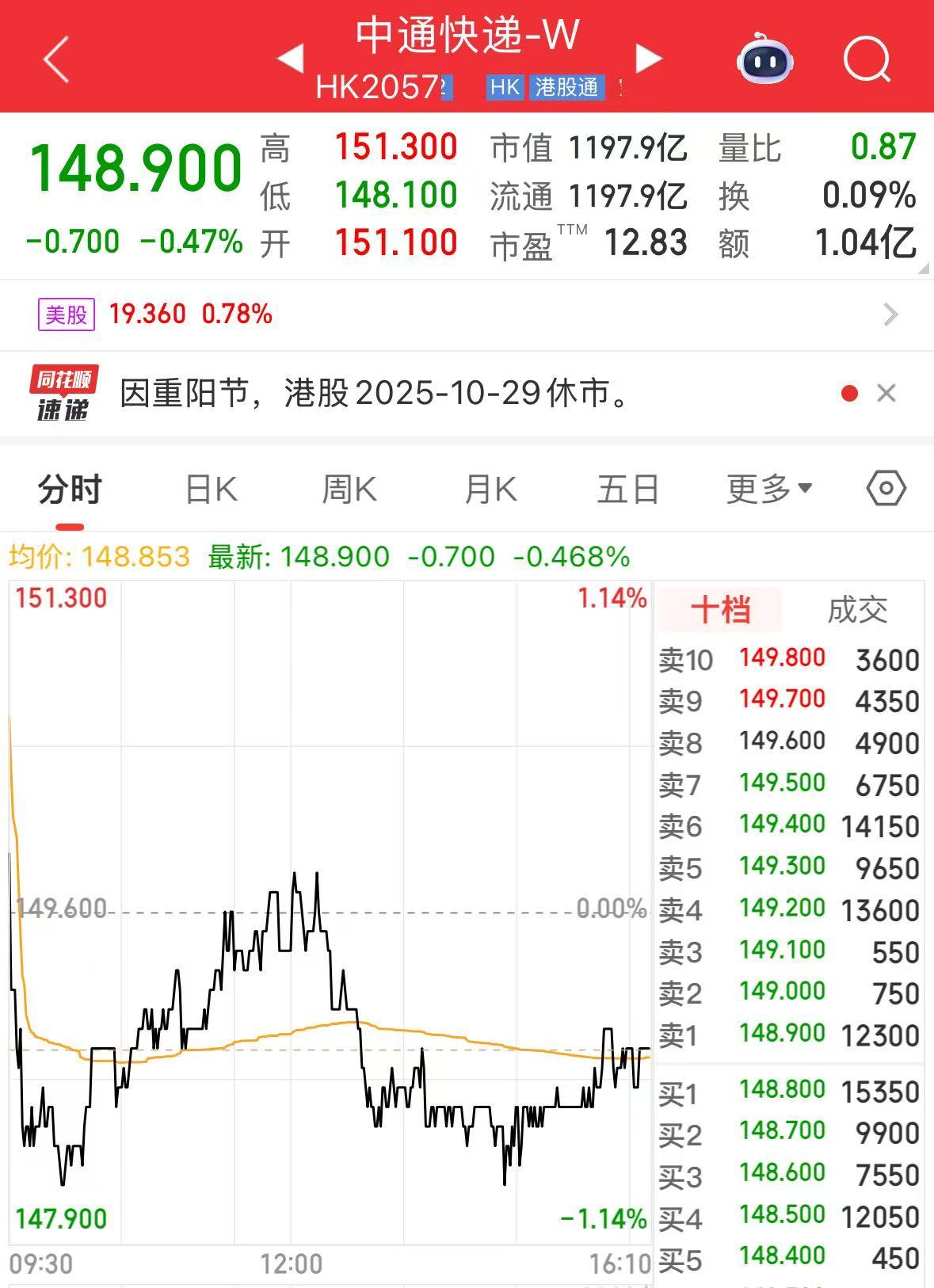This screenshot has width=934, height=1288.
Task: Open the 美股 quote row
Action: [467, 314]
